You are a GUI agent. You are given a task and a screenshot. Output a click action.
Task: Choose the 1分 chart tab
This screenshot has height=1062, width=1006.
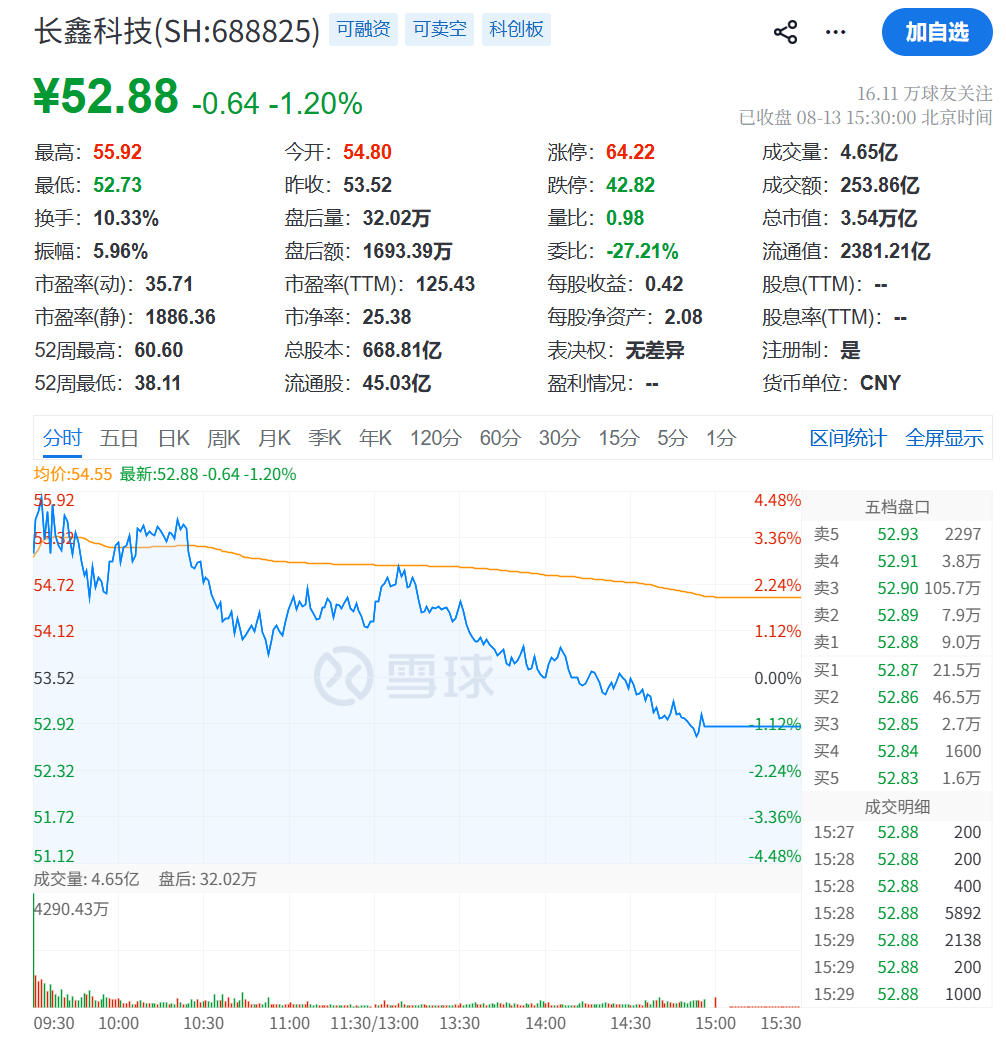point(721,438)
